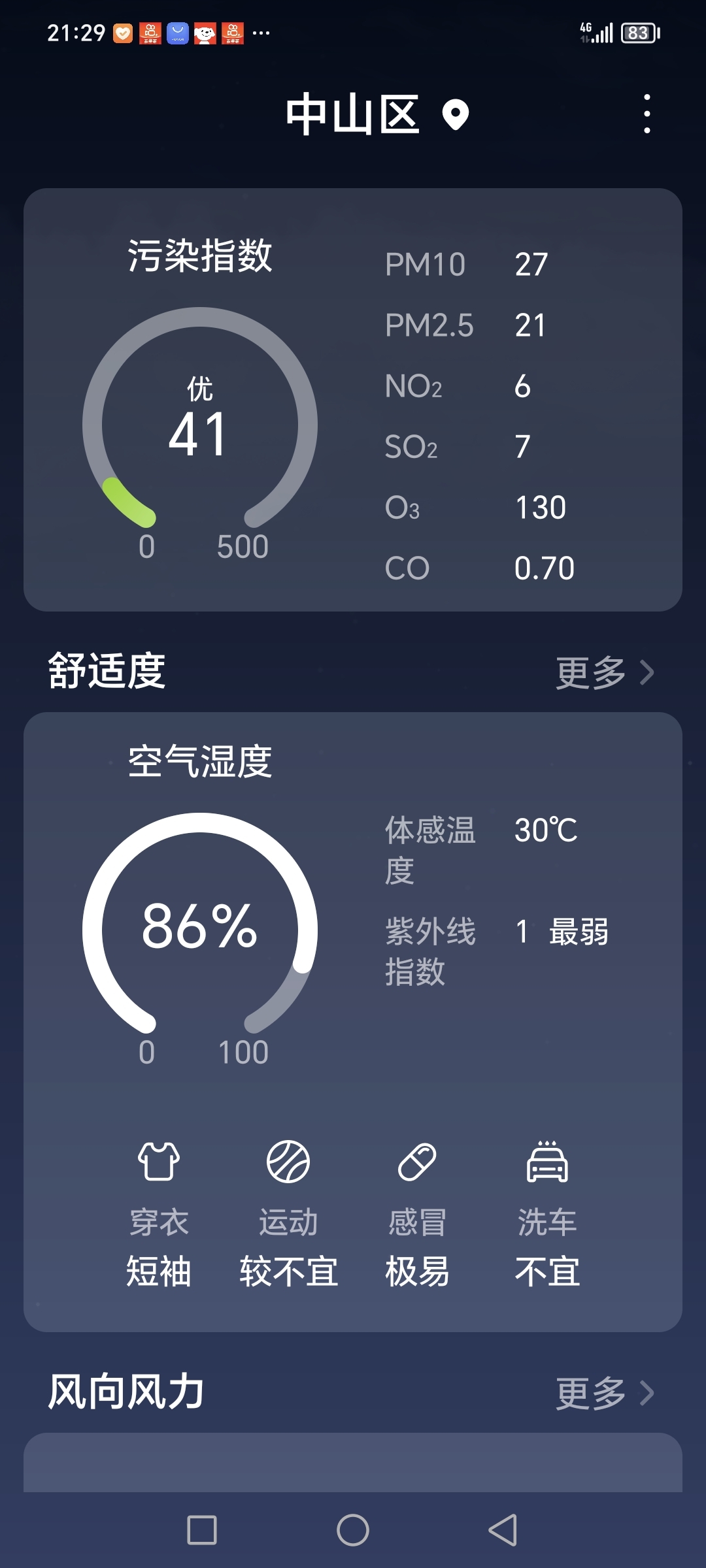Tap the location pin beside 中山区

[x=456, y=115]
